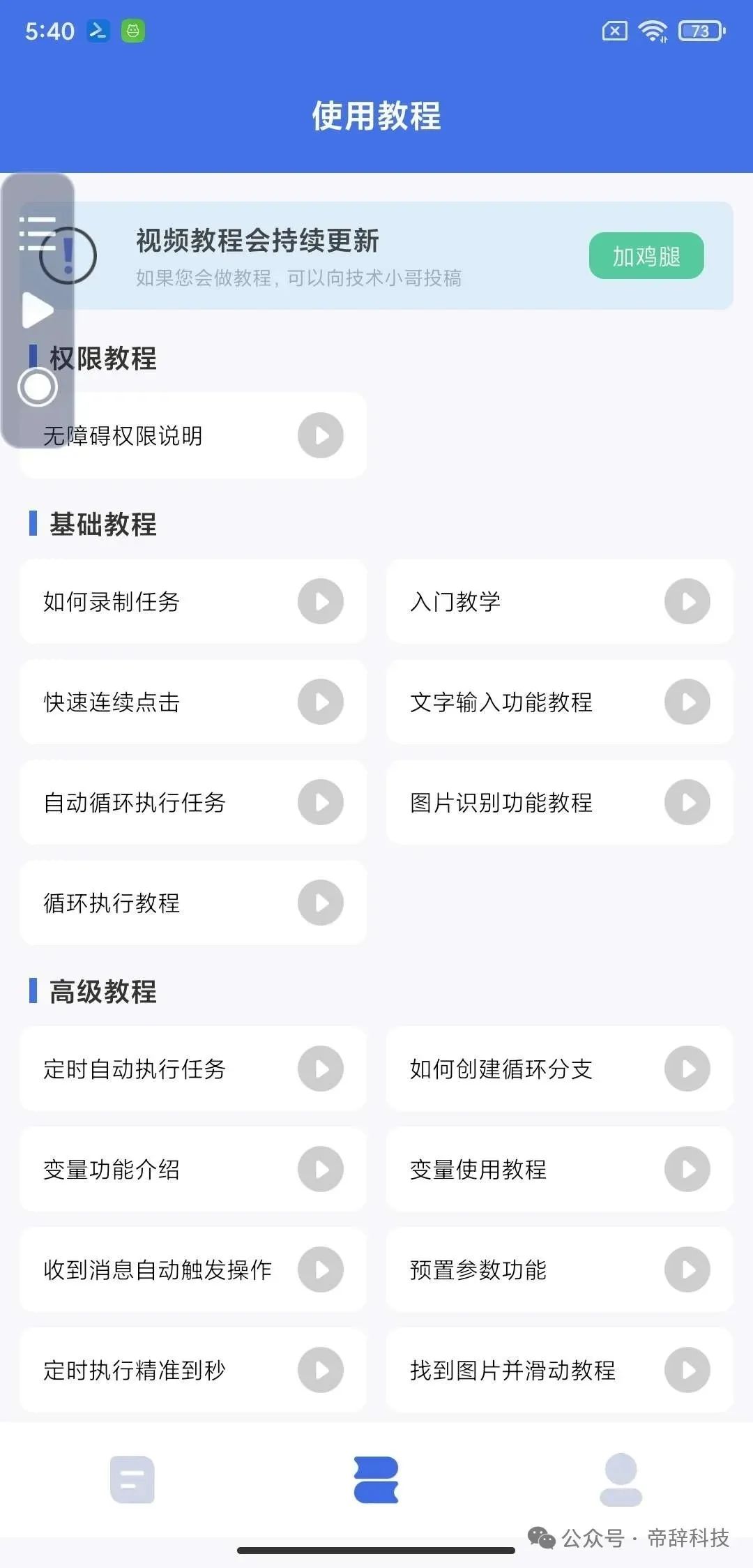Play the 图片识别功能教程 video
This screenshot has height=1568, width=753.
point(687,802)
